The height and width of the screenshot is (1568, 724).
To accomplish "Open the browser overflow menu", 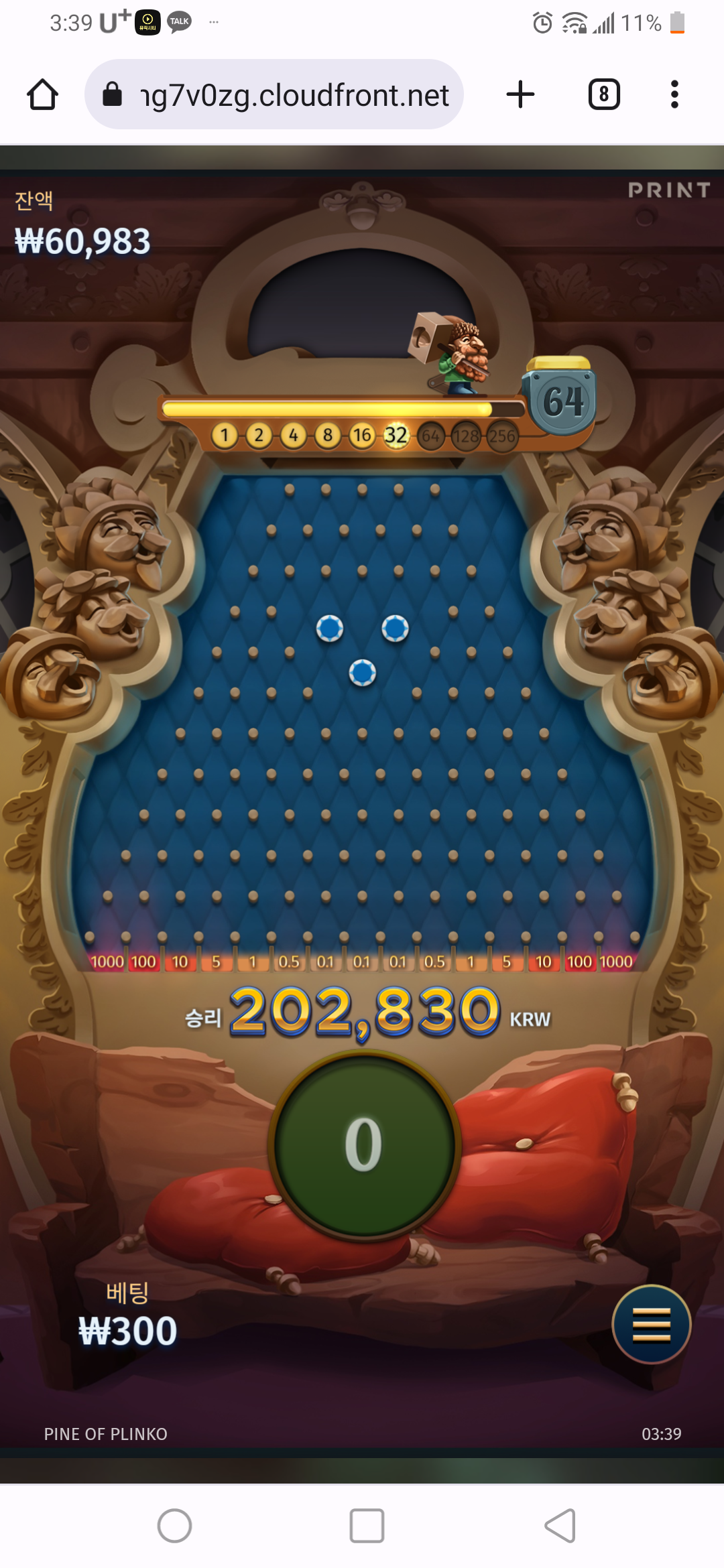I will [x=674, y=94].
